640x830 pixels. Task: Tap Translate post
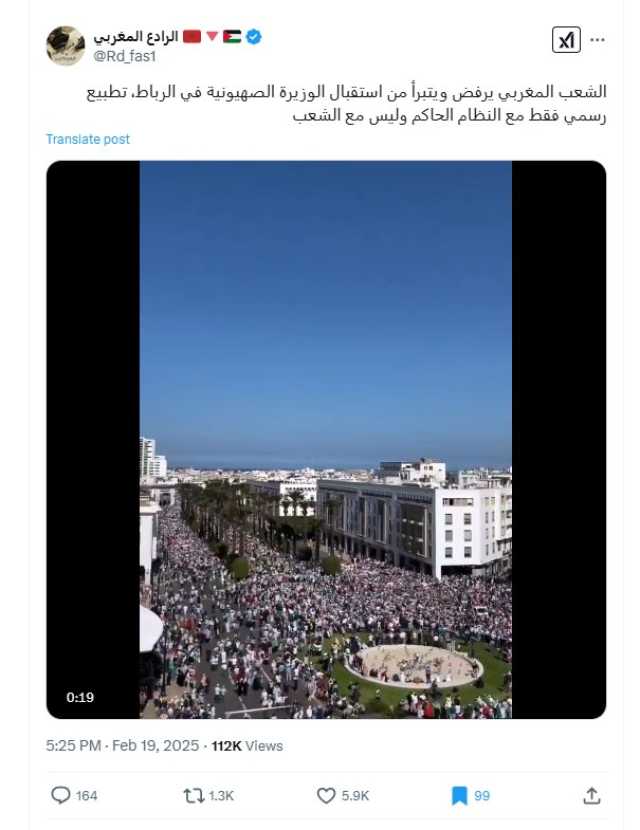(88, 140)
